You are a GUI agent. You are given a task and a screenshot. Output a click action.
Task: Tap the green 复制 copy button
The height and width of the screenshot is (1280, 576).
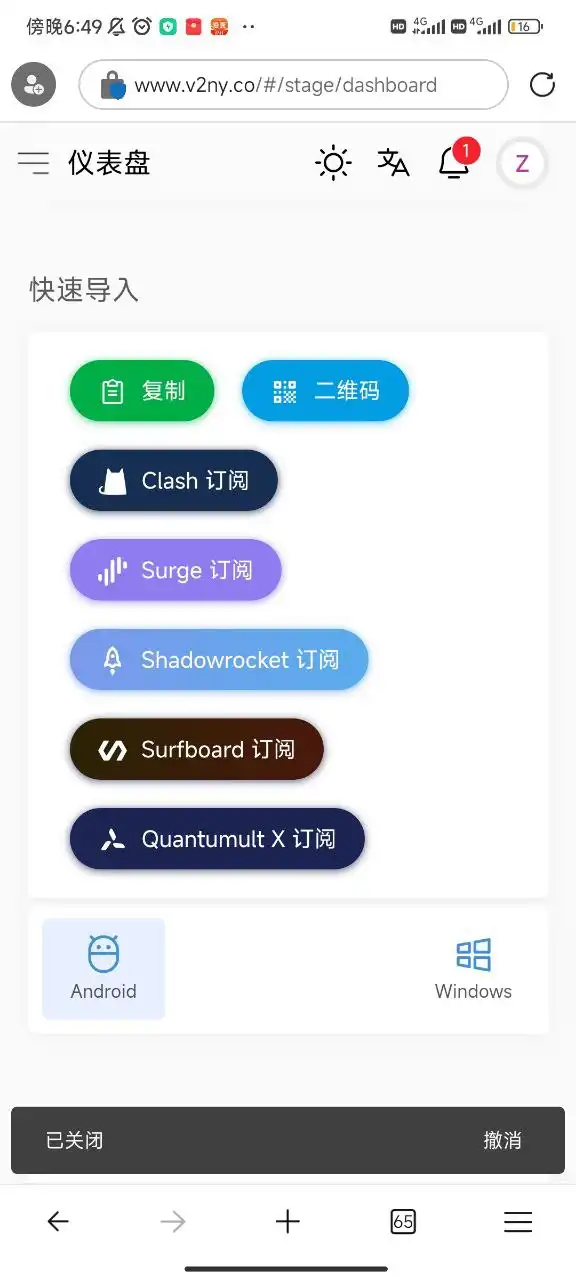(143, 391)
